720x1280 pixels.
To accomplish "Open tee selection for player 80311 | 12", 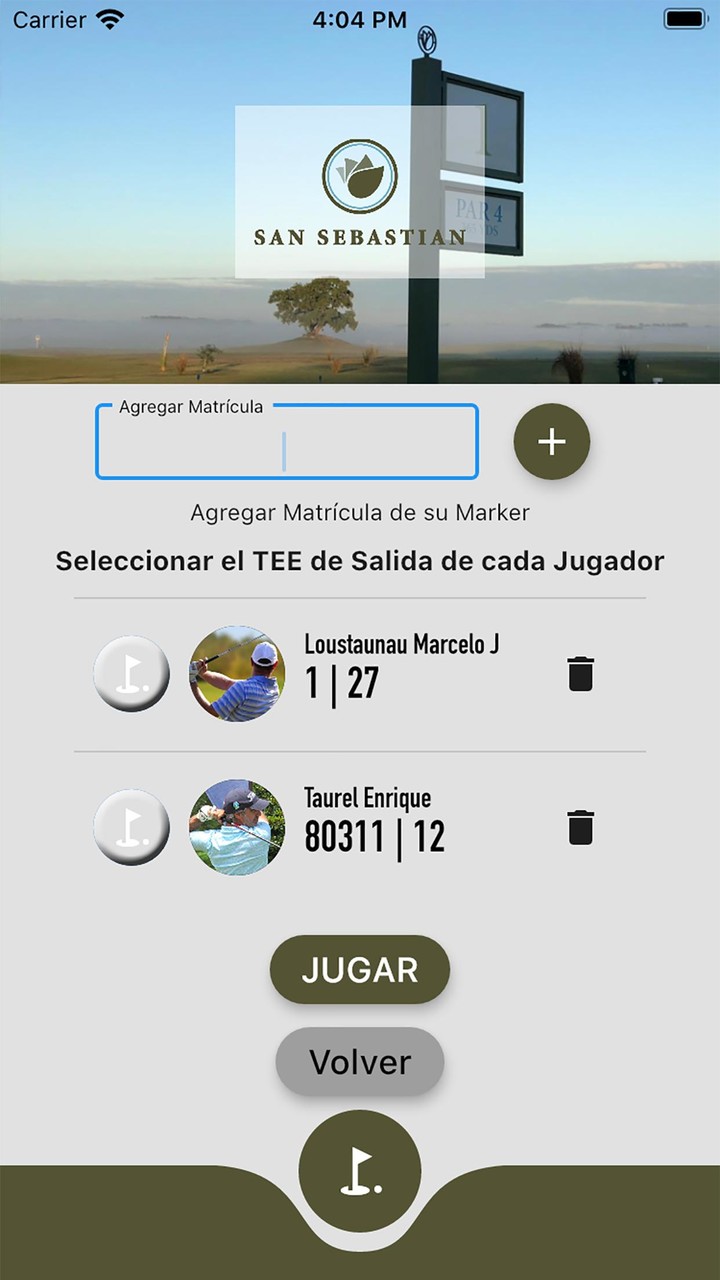I will (x=131, y=827).
